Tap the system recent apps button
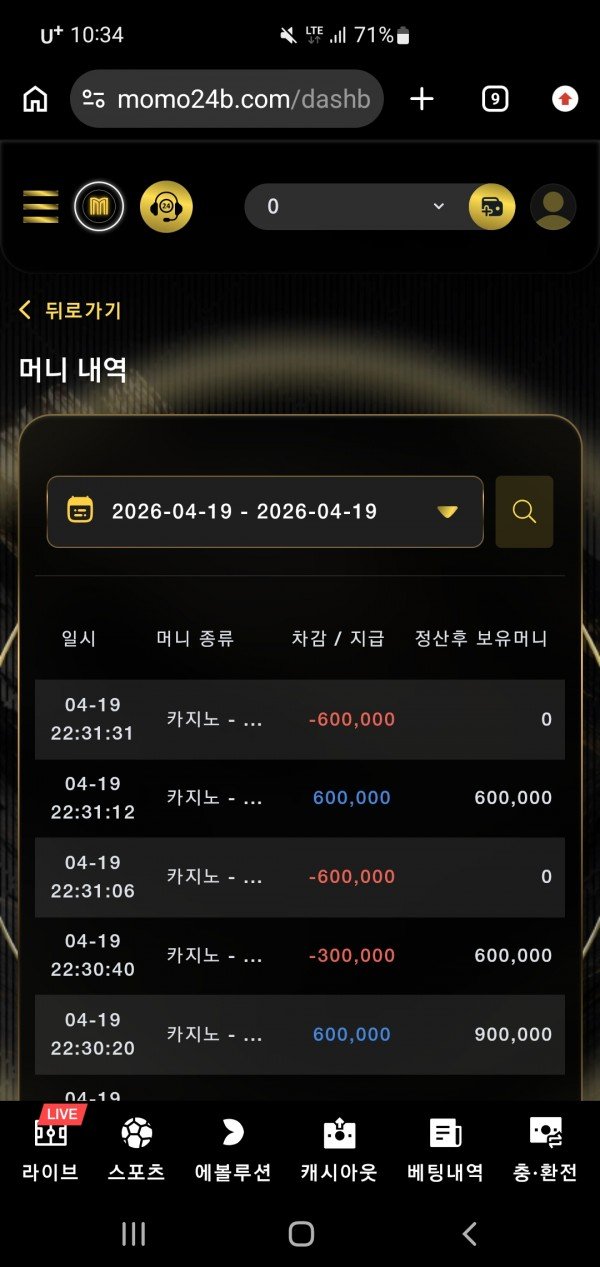 133,1234
